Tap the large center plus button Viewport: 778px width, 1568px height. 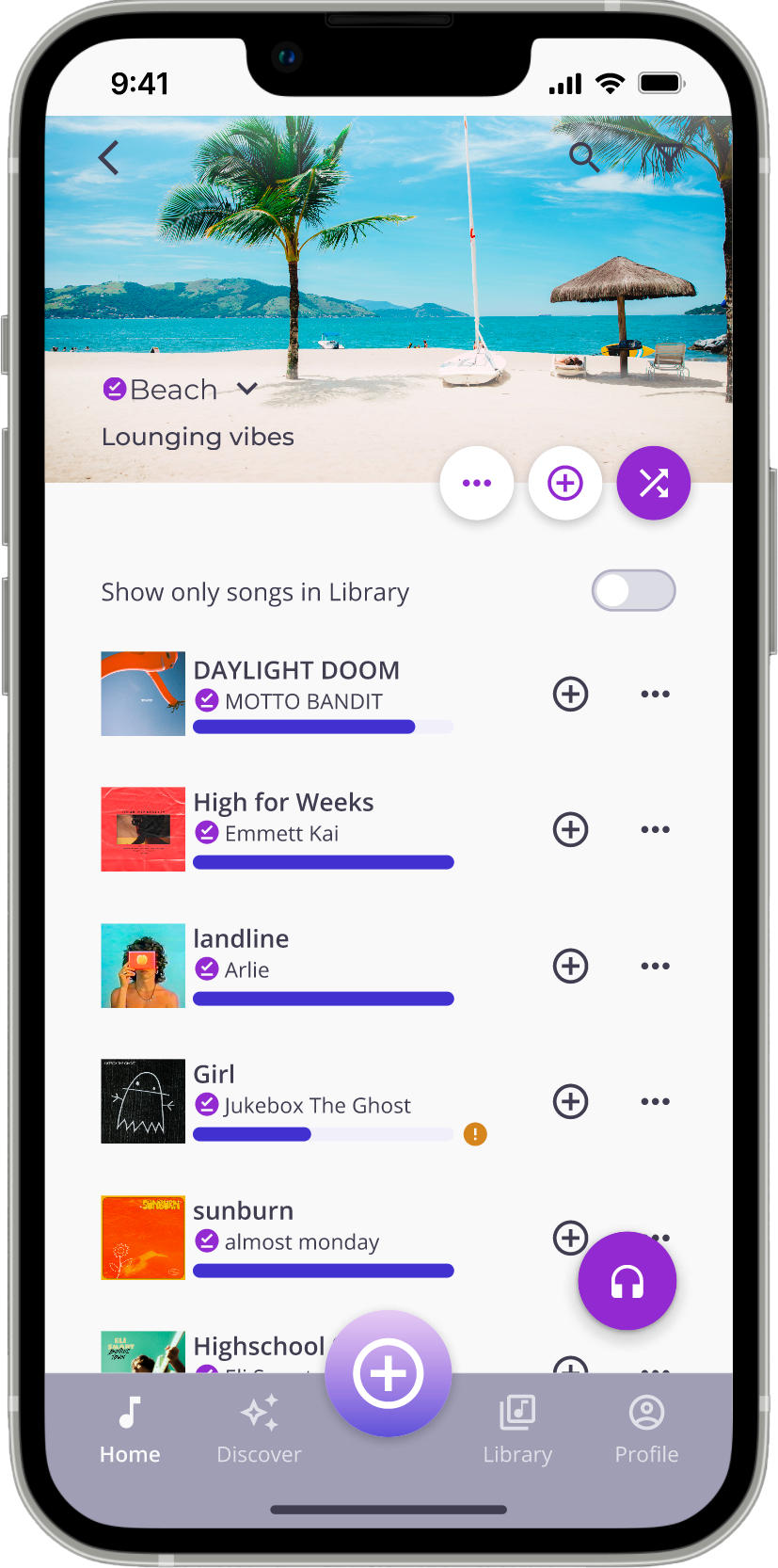tap(389, 1374)
